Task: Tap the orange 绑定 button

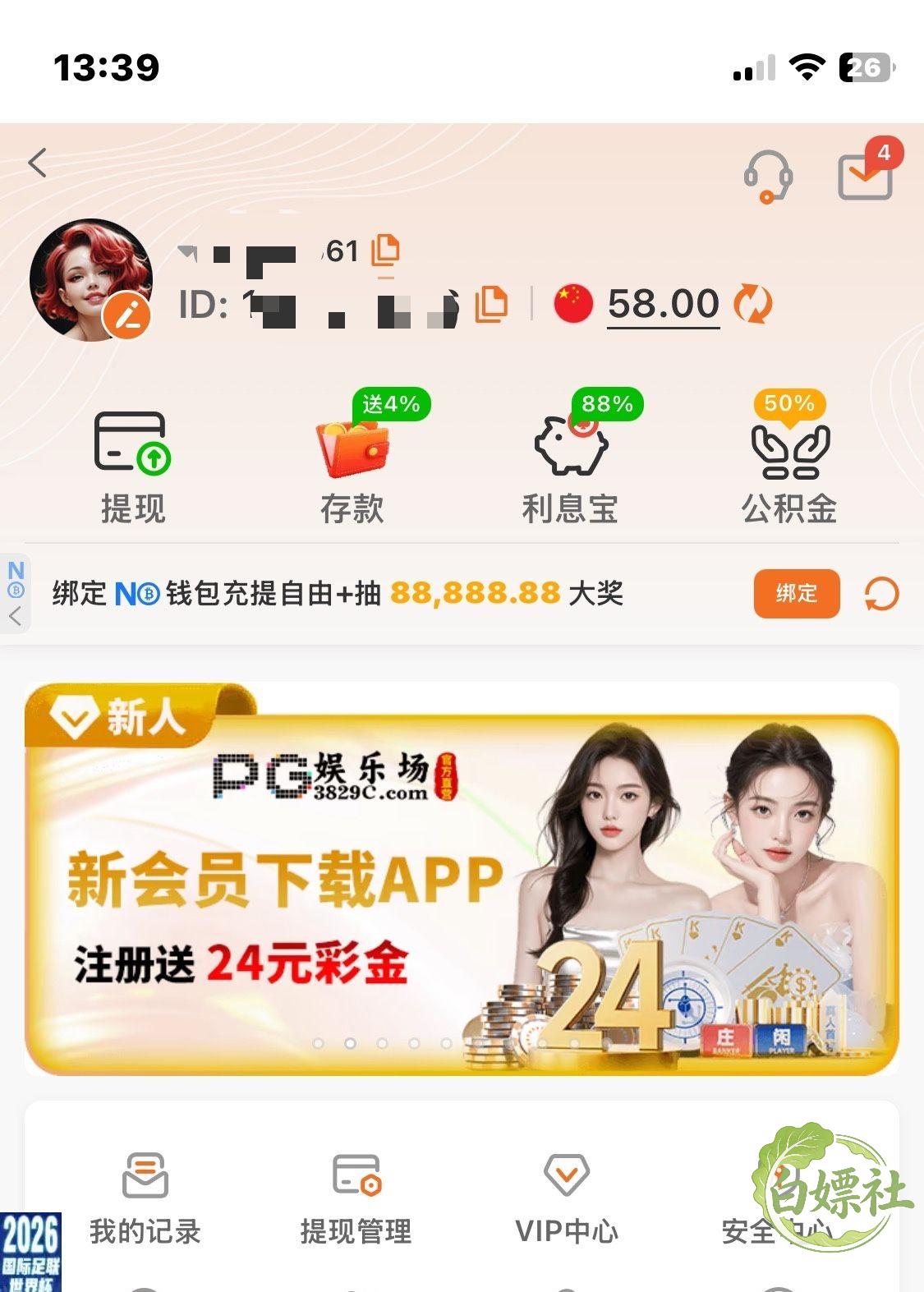Action: [797, 593]
